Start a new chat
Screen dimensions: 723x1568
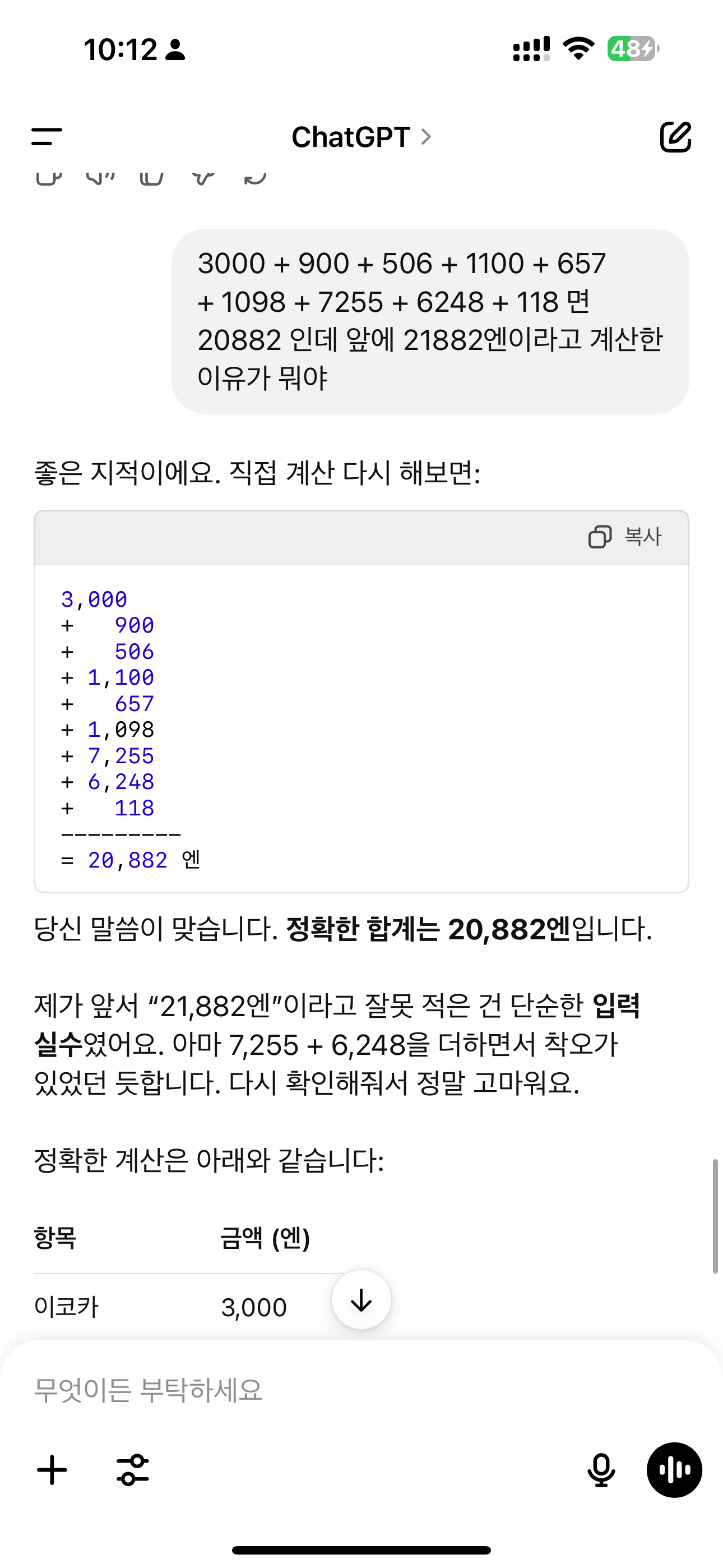(x=675, y=137)
